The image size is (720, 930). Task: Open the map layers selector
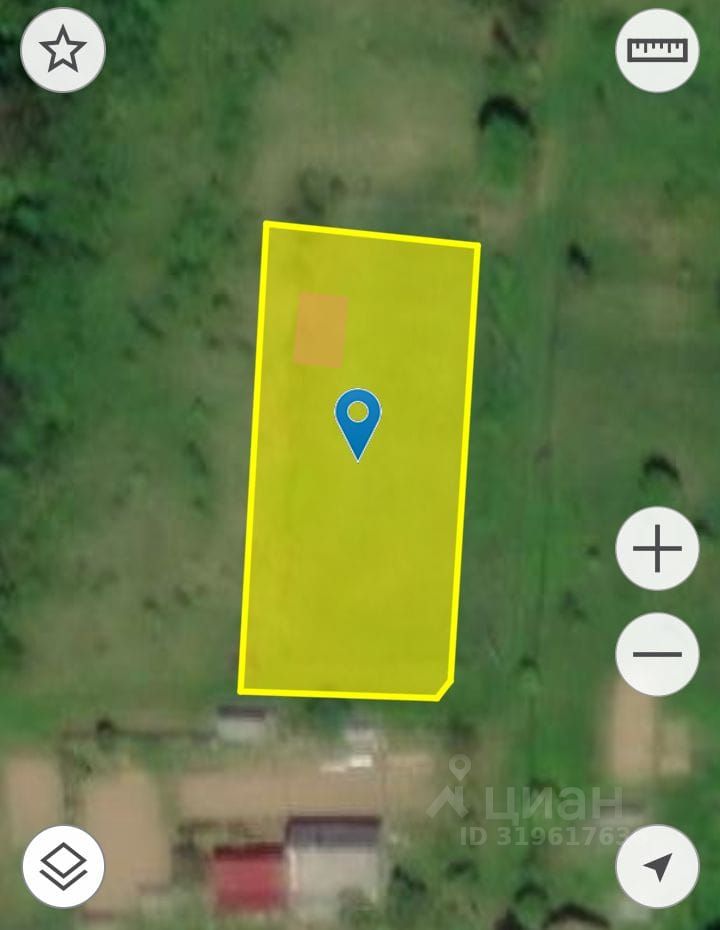tap(63, 866)
